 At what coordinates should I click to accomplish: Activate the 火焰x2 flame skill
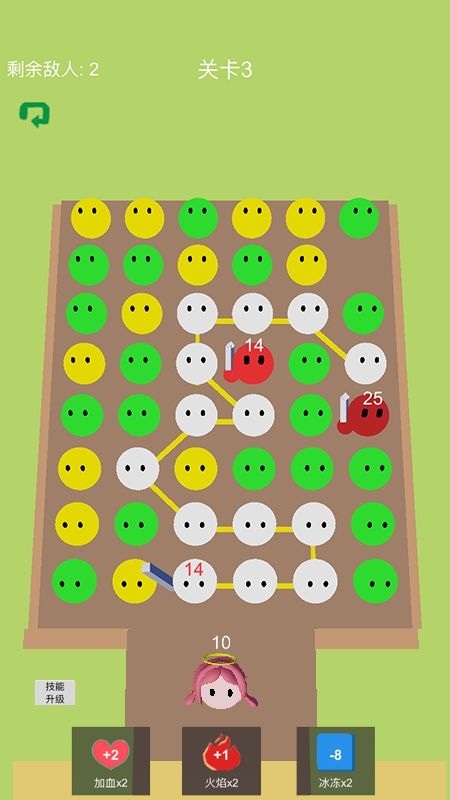tap(221, 761)
